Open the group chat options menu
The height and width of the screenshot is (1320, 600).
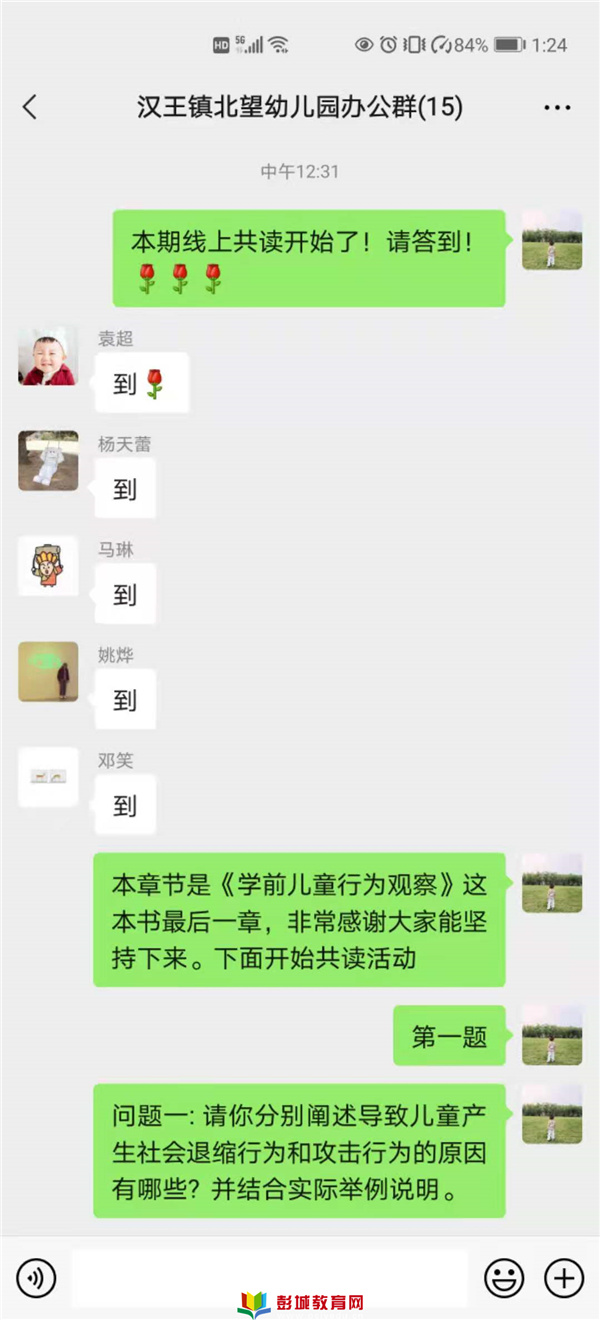tap(557, 107)
